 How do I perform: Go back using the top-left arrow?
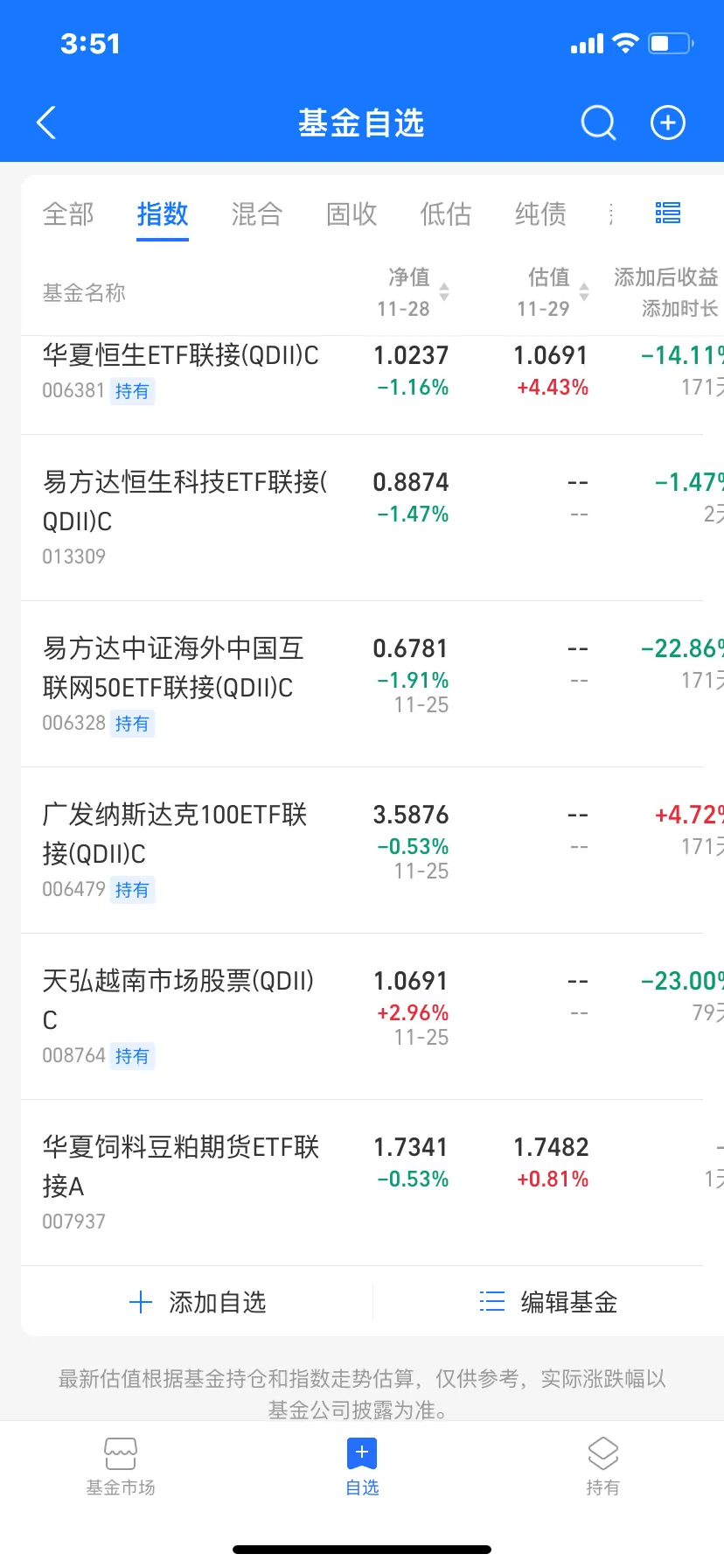46,122
